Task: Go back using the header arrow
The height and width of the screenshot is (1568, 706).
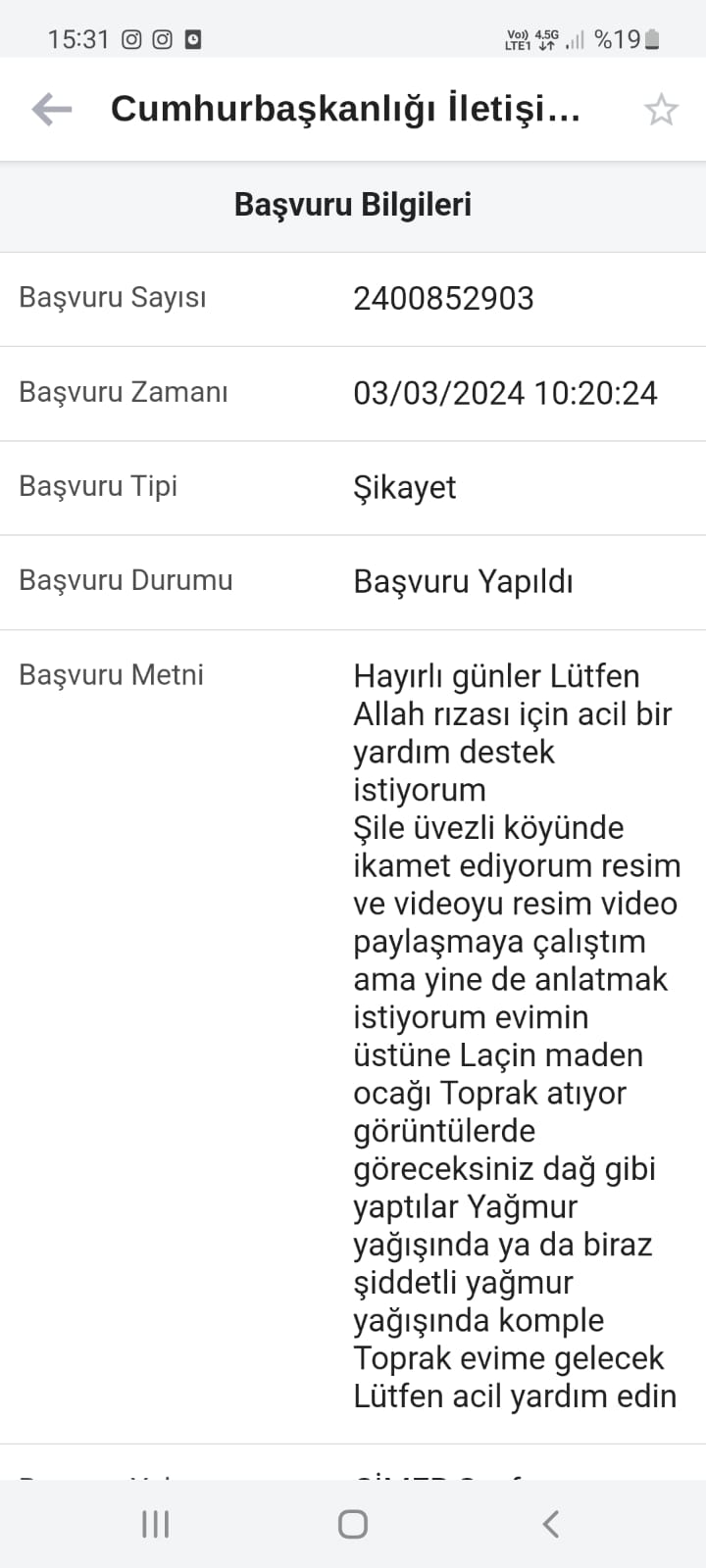Action: pos(51,109)
